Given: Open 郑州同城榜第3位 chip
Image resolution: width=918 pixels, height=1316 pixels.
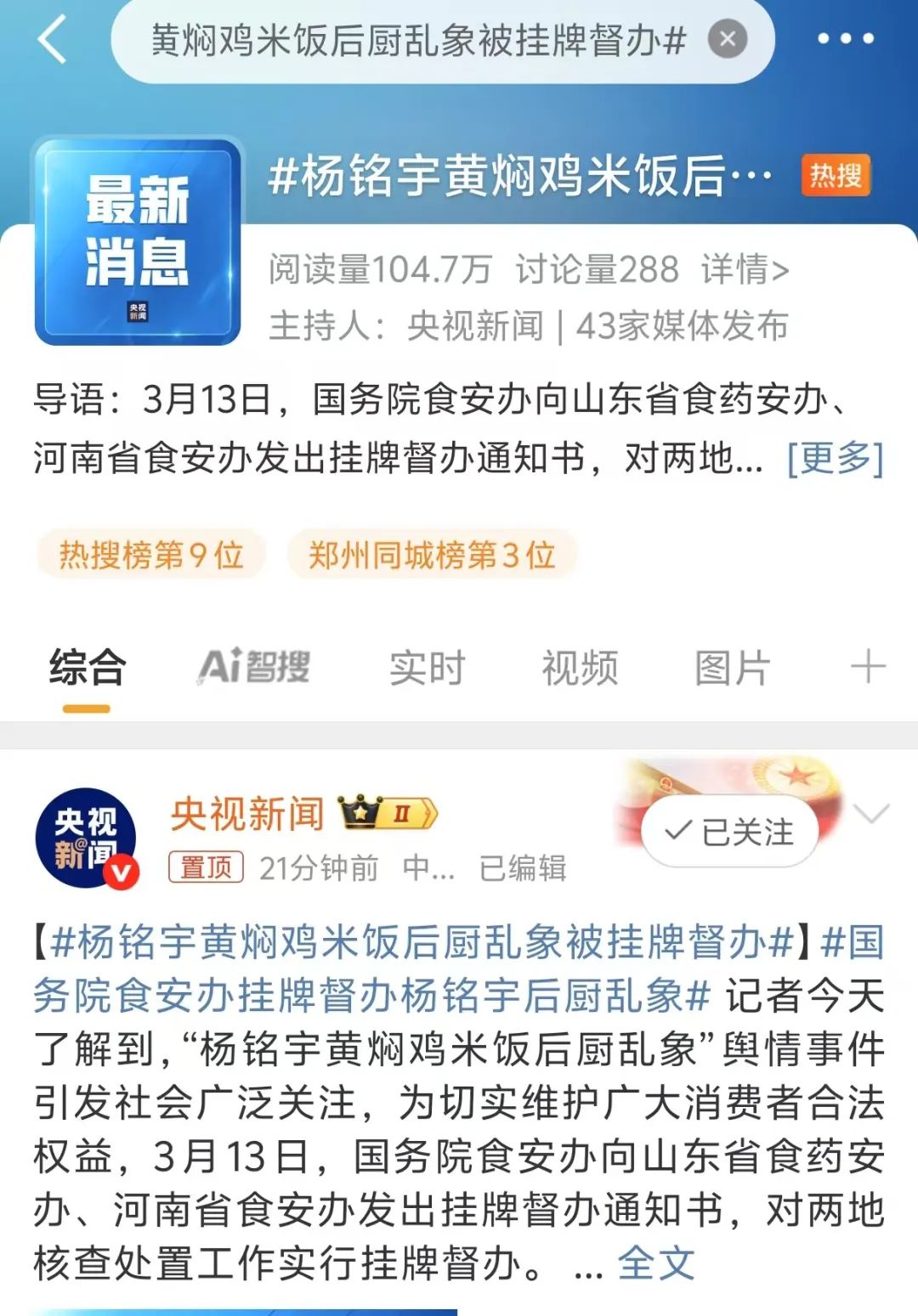Looking at the screenshot, I should click(x=432, y=556).
